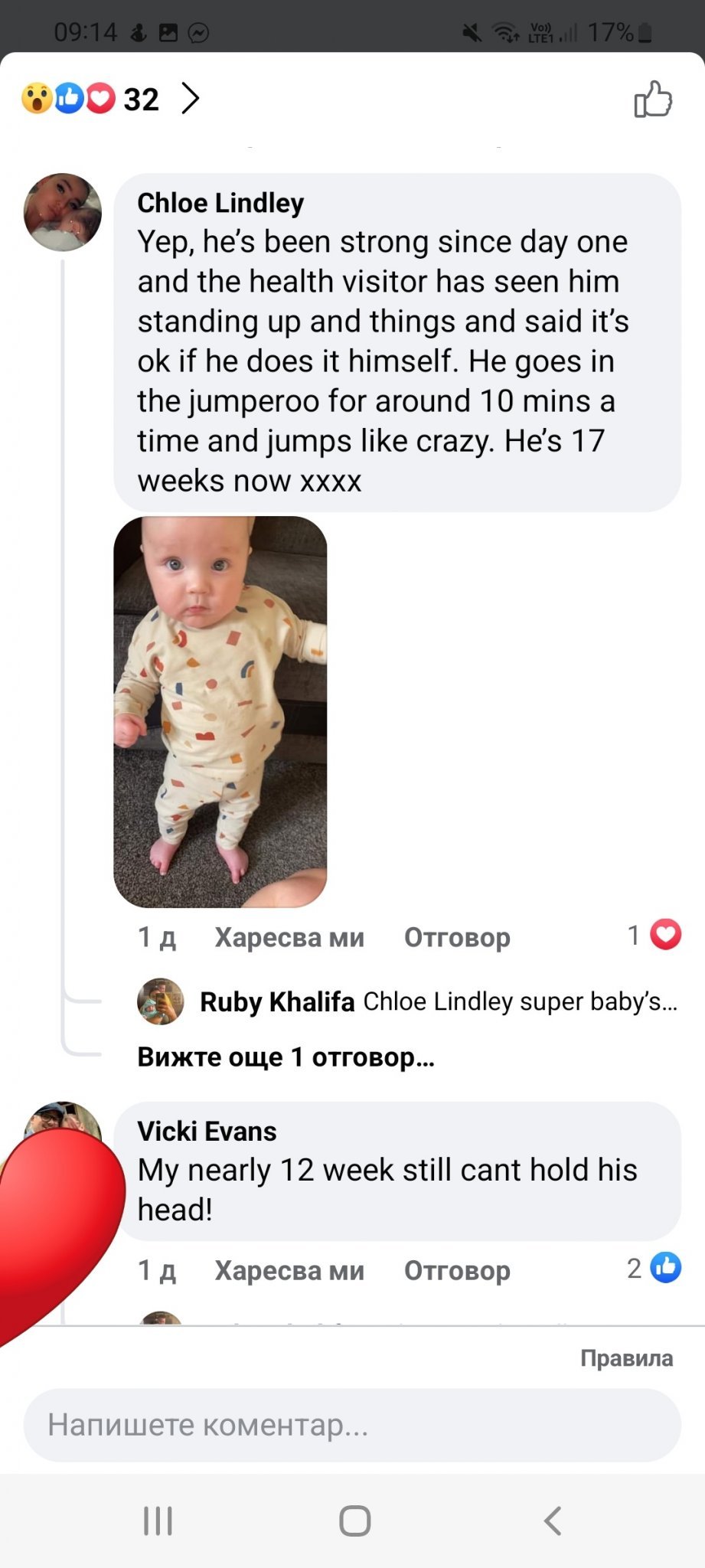Open Vicki Evans' profile name
Image resolution: width=705 pixels, height=1568 pixels.
pyautogui.click(x=207, y=1131)
